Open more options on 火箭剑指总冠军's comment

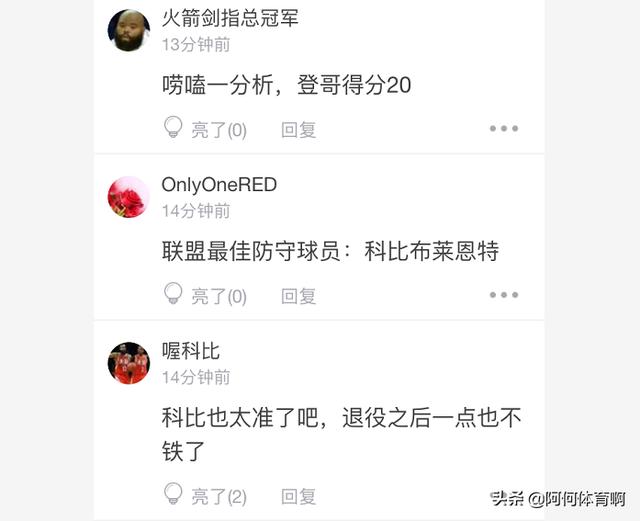click(x=503, y=129)
